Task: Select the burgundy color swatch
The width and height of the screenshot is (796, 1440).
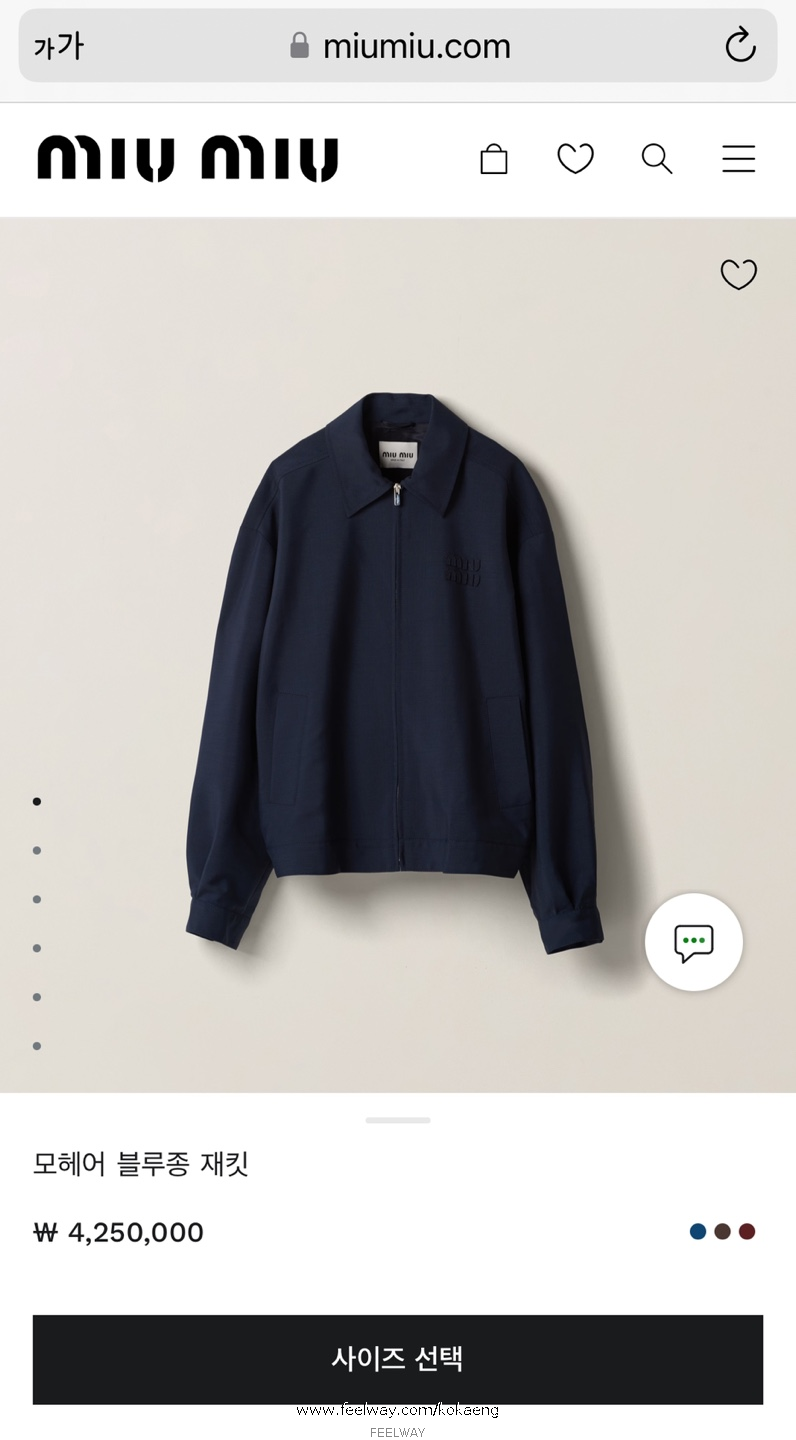Action: 747,1231
